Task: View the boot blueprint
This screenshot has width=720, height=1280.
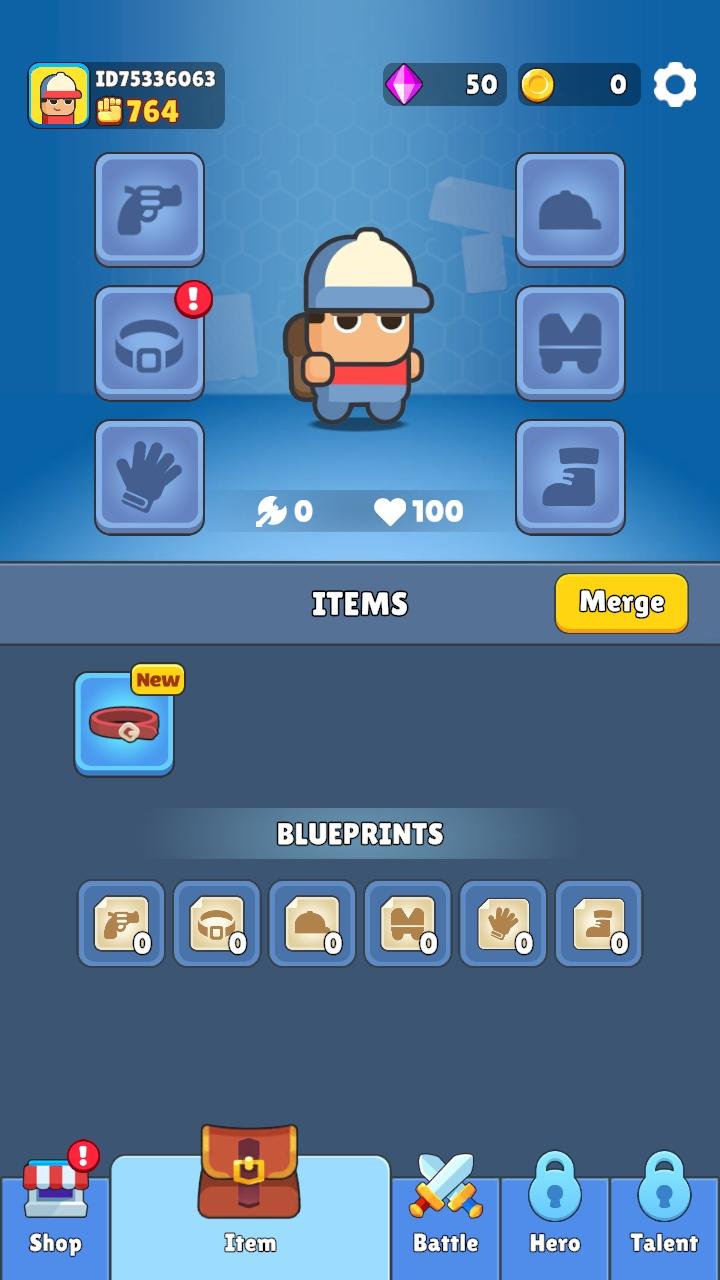Action: pyautogui.click(x=598, y=923)
